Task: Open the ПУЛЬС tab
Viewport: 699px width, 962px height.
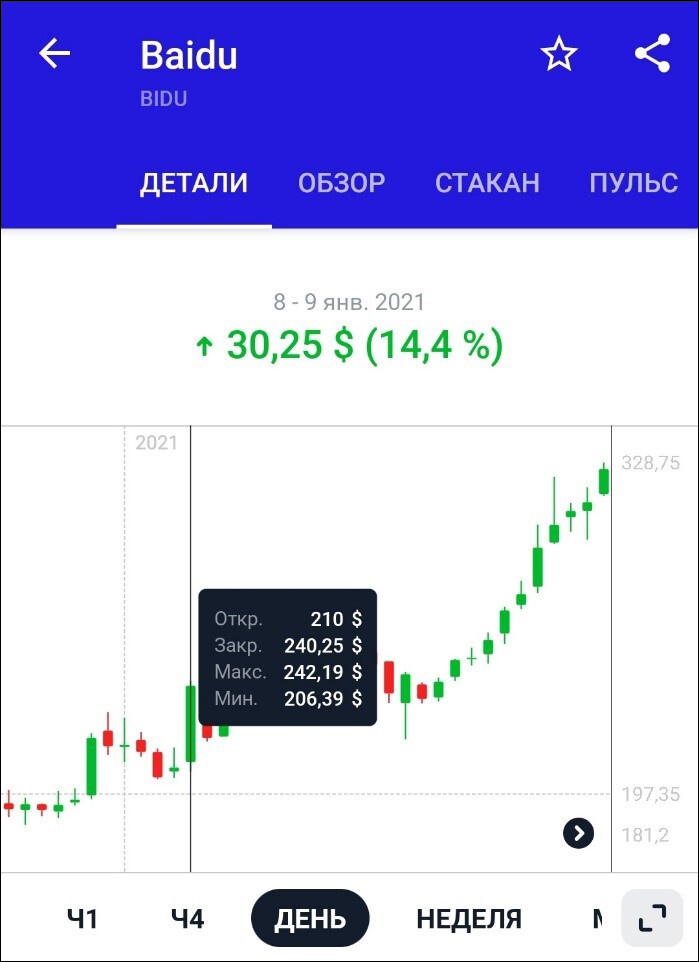Action: (x=633, y=183)
